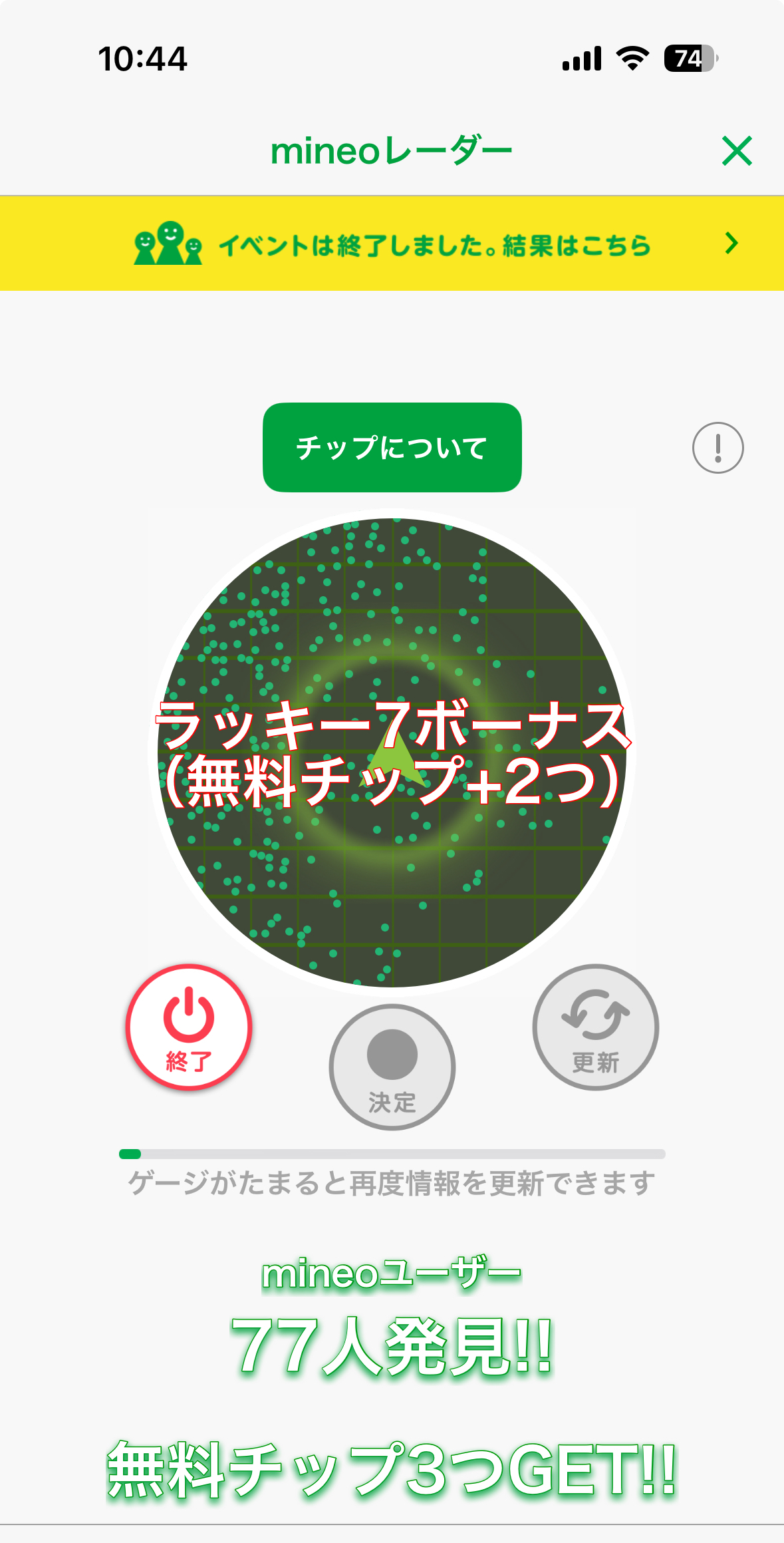This screenshot has width=784, height=1543.
Task: Close the mineoレーダー screen
Action: click(737, 151)
